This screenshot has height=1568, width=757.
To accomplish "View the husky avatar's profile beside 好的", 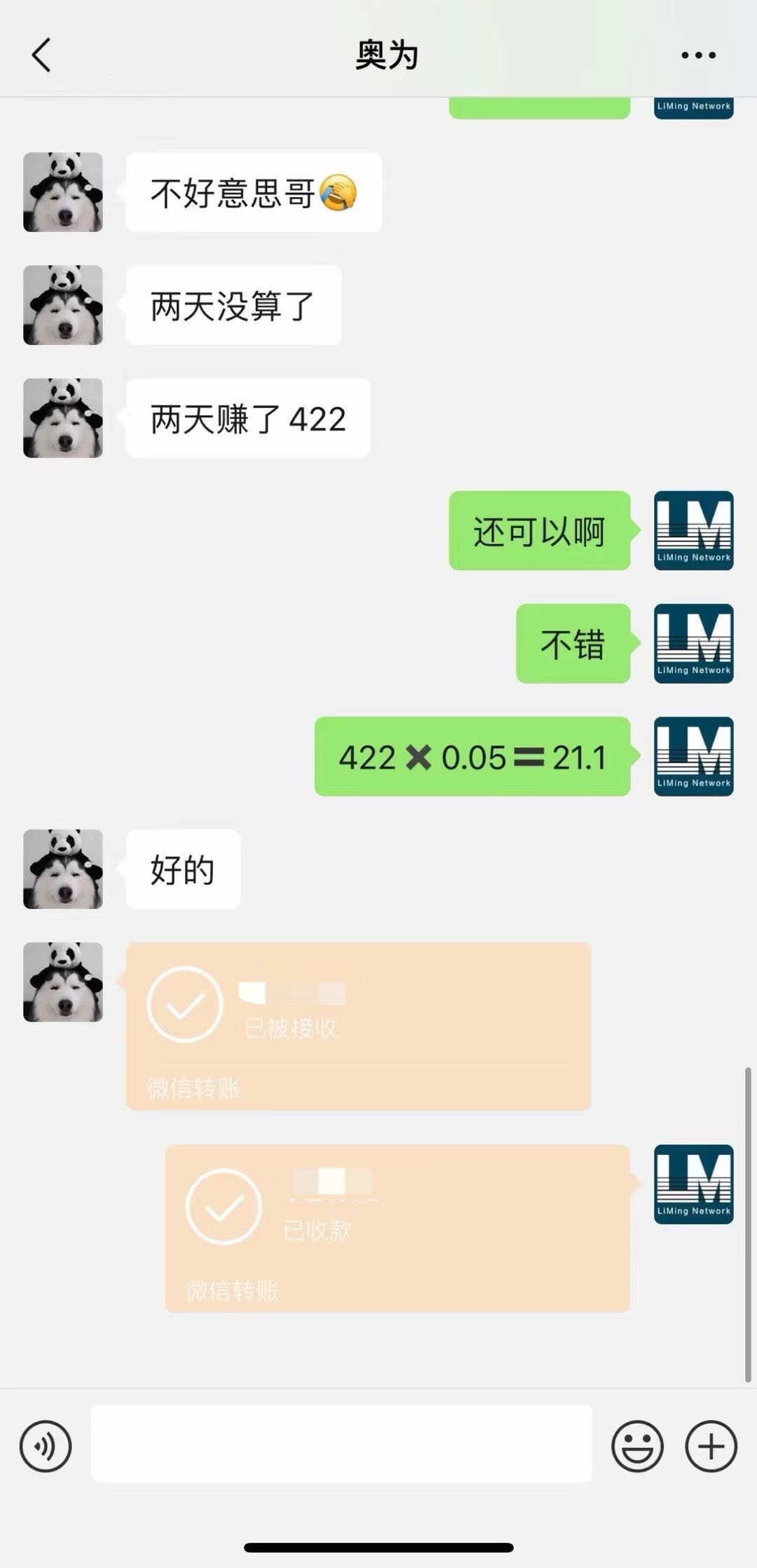I will [63, 870].
